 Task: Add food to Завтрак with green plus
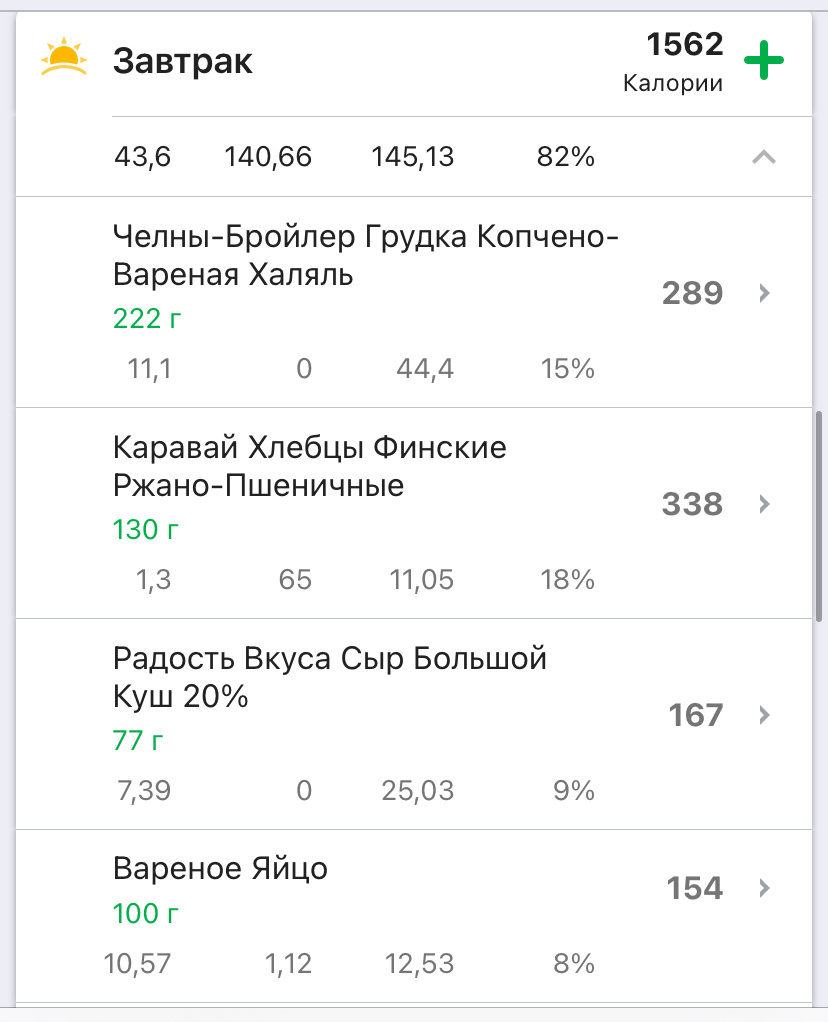[763, 60]
